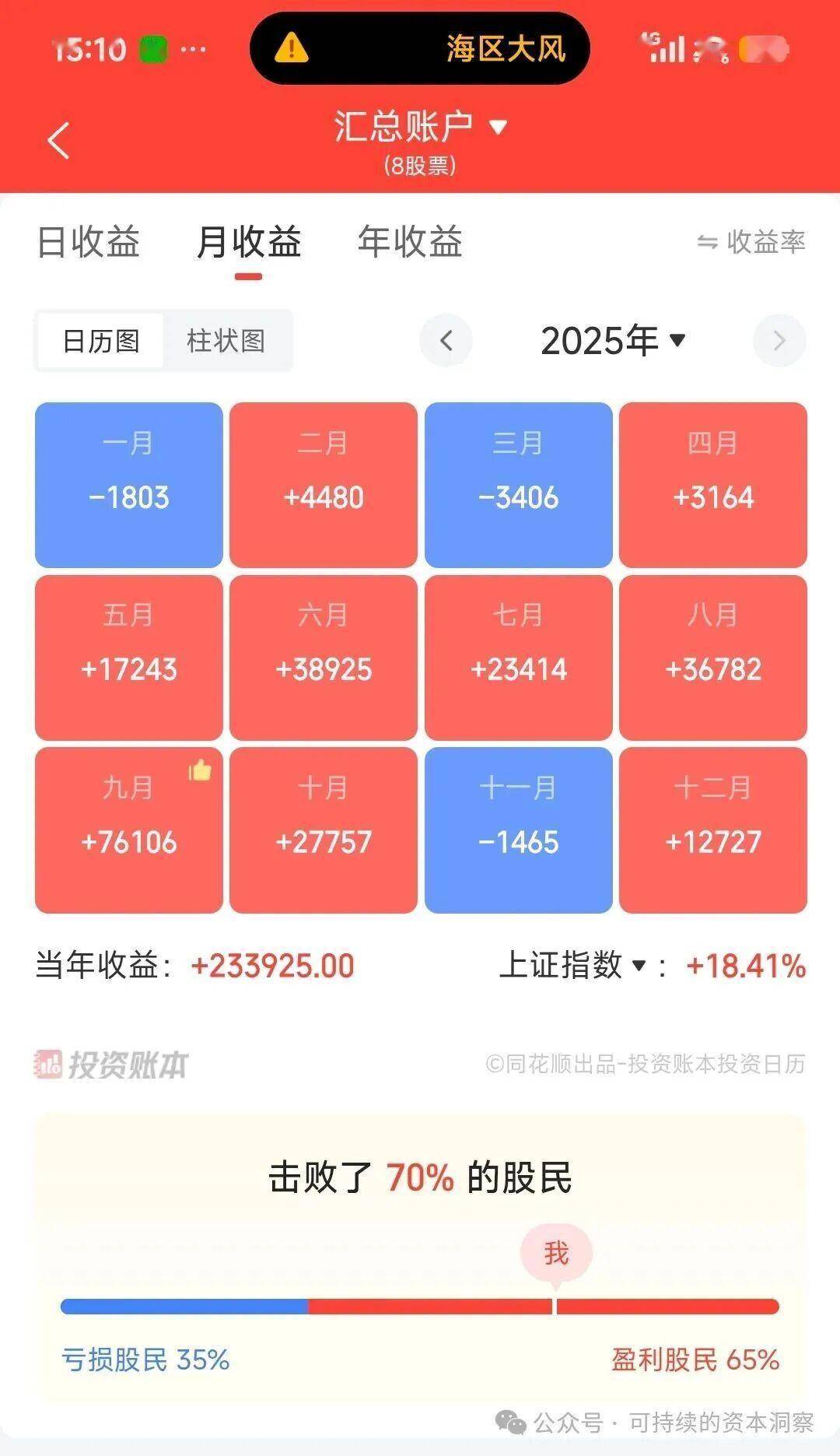Screen dimensions: 840x1456
Task: Switch to the 柱状图 bar chart view
Action: 226,341
